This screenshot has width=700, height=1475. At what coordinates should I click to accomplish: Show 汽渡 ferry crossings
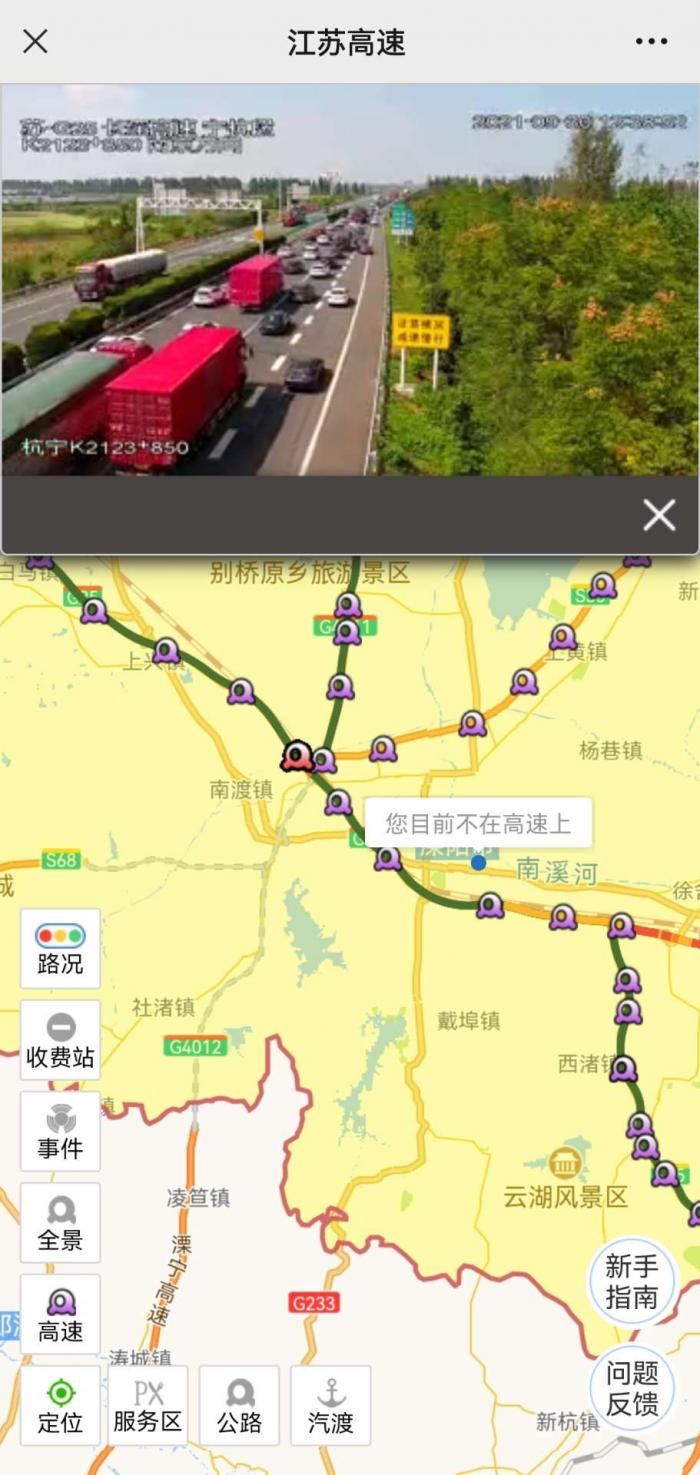[331, 1405]
